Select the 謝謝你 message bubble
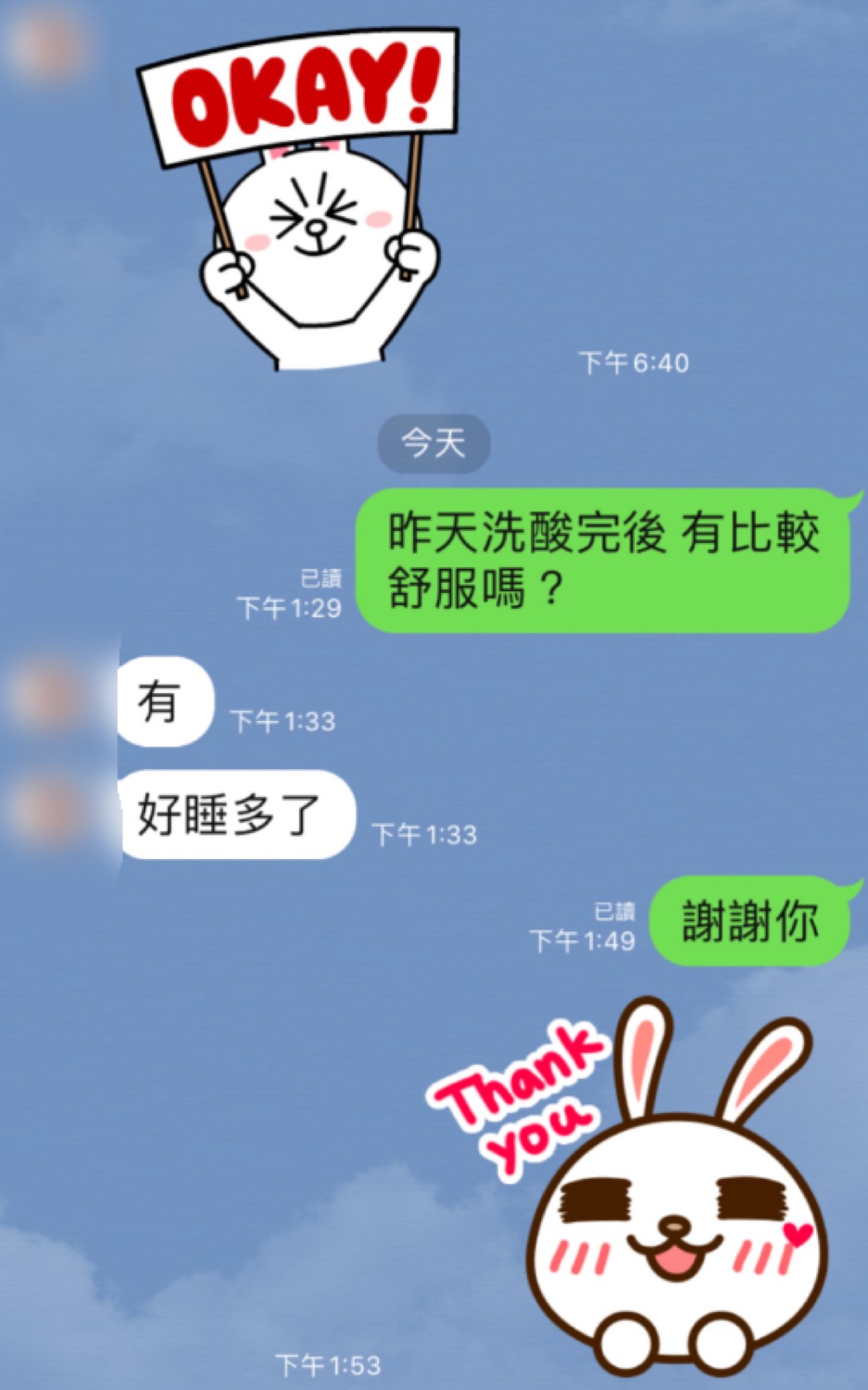Image resolution: width=868 pixels, height=1390 pixels. 753,922
